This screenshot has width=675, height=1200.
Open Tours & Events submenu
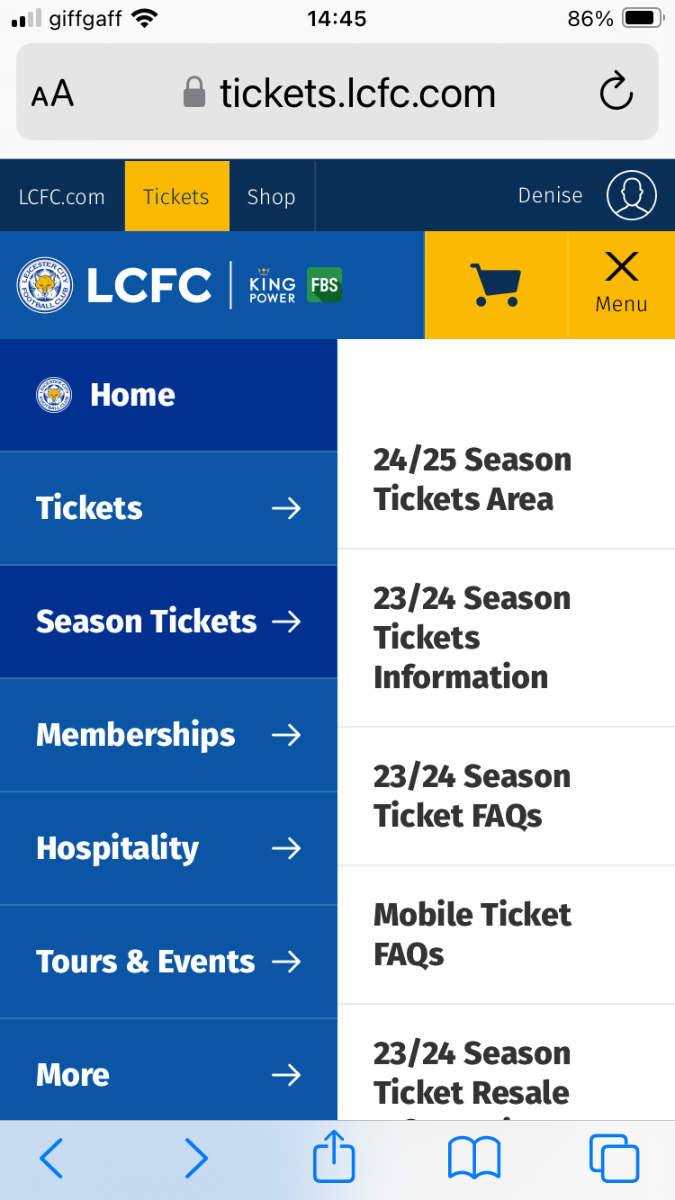coord(168,961)
